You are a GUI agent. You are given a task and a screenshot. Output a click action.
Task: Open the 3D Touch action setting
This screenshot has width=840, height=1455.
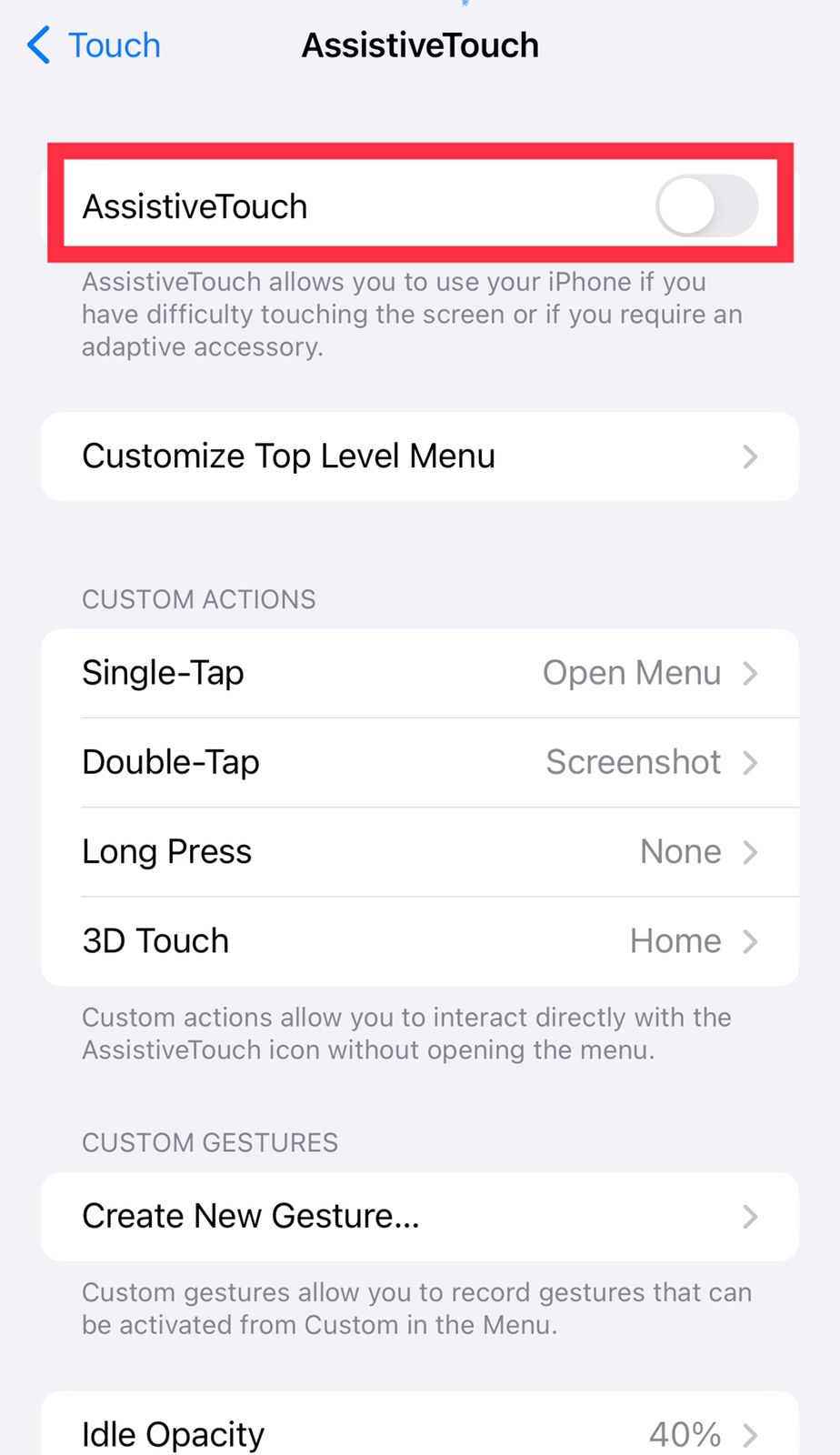420,941
